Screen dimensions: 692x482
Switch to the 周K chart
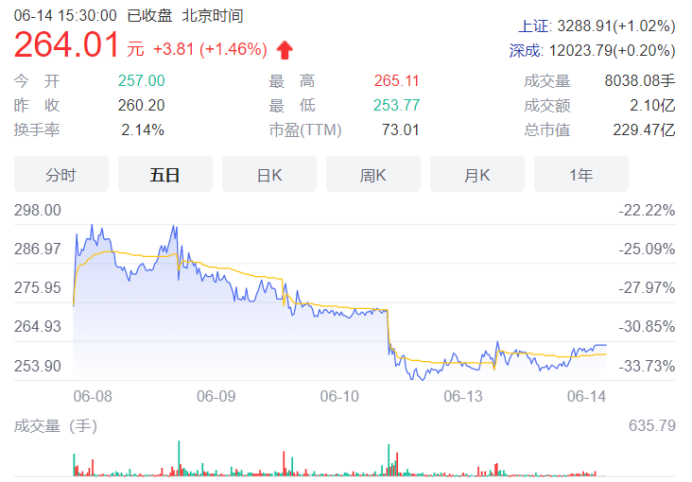pos(373,175)
